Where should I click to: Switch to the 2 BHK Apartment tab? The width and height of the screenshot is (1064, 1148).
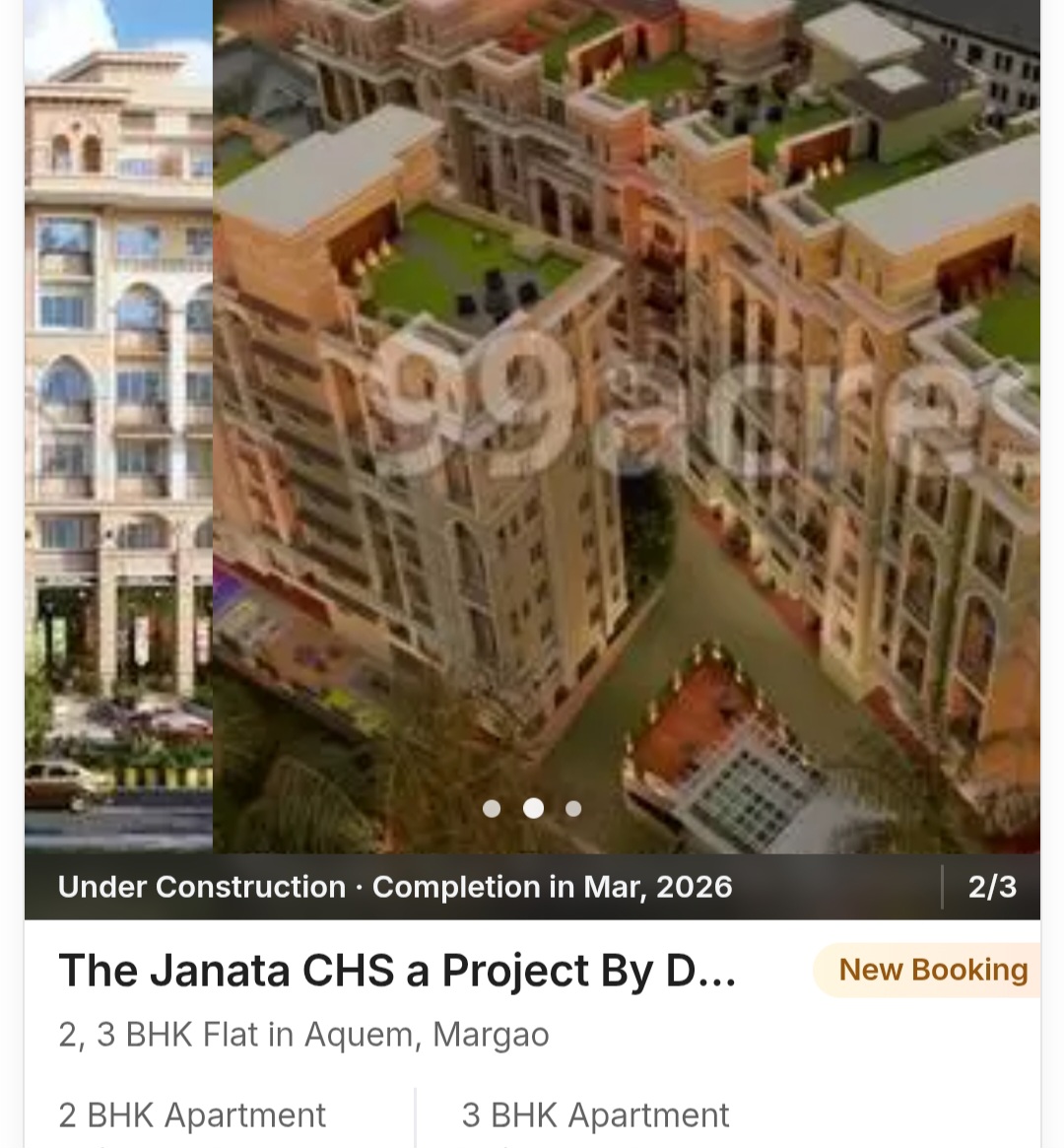(x=192, y=1114)
